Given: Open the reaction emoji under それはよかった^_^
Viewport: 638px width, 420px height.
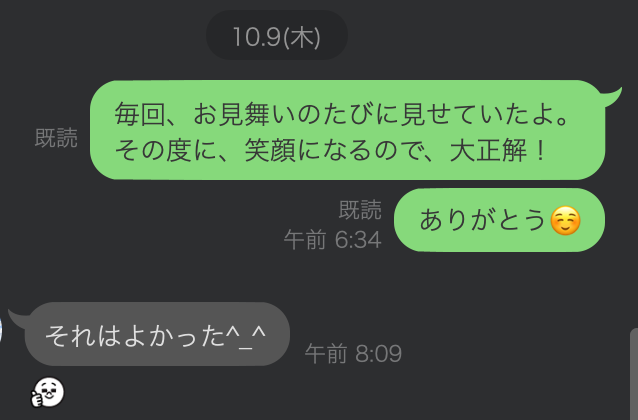Looking at the screenshot, I should [47, 393].
